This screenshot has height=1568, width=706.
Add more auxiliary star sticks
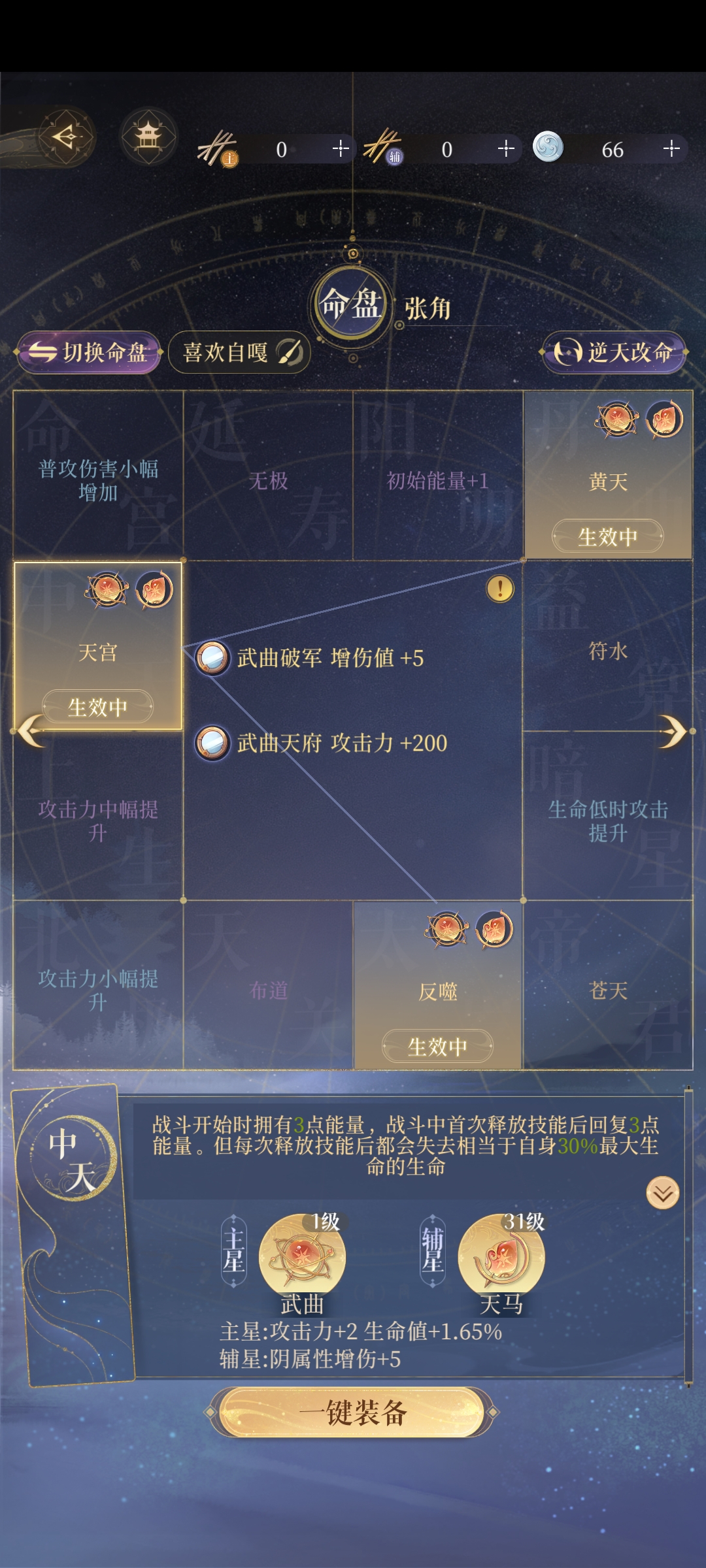[x=506, y=149]
